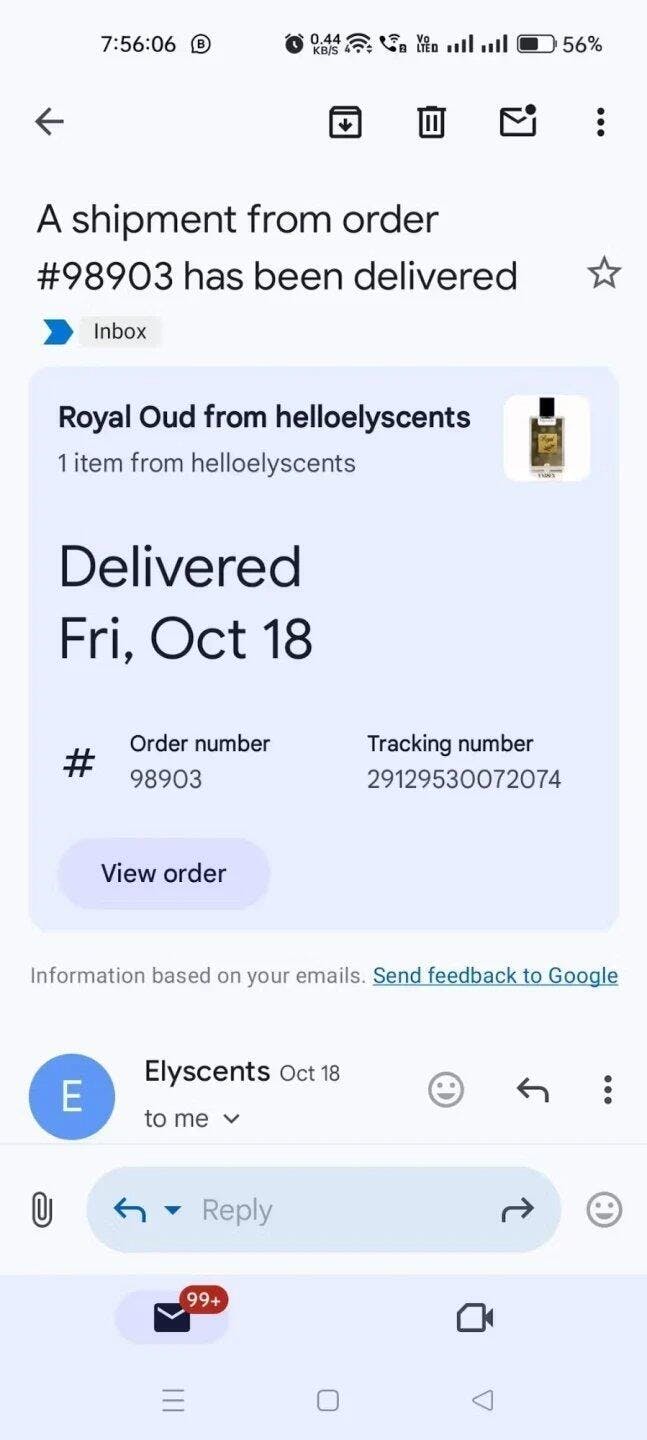Mark this email as unread
Image resolution: width=647 pixels, height=1440 pixels.
(x=517, y=121)
